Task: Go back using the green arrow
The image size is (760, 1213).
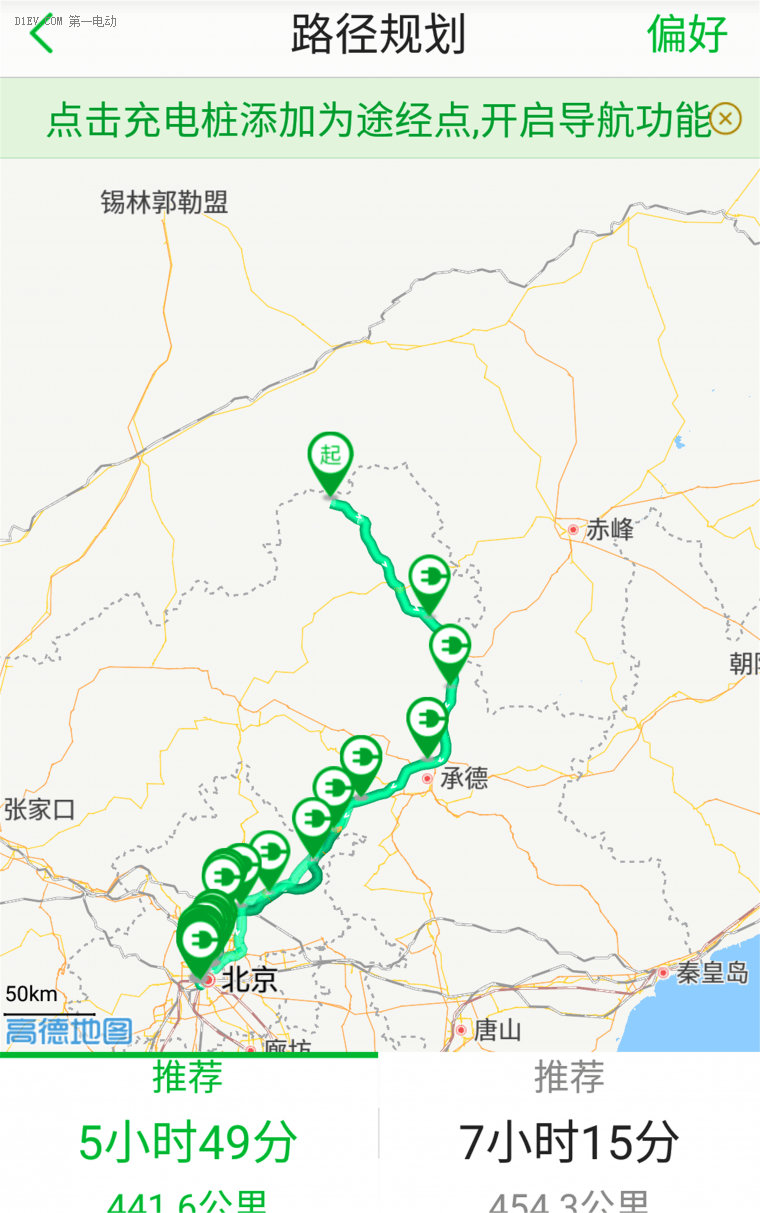Action: 41,34
